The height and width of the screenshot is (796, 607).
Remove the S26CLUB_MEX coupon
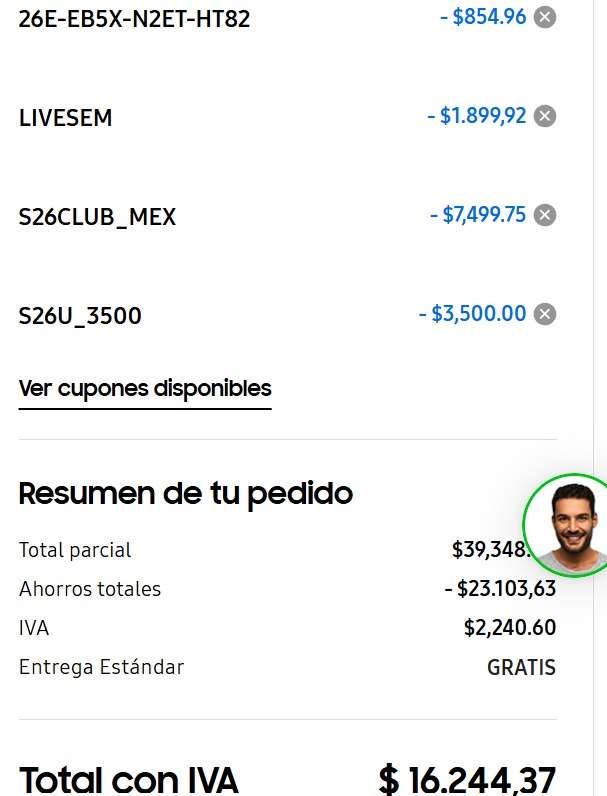tap(545, 215)
